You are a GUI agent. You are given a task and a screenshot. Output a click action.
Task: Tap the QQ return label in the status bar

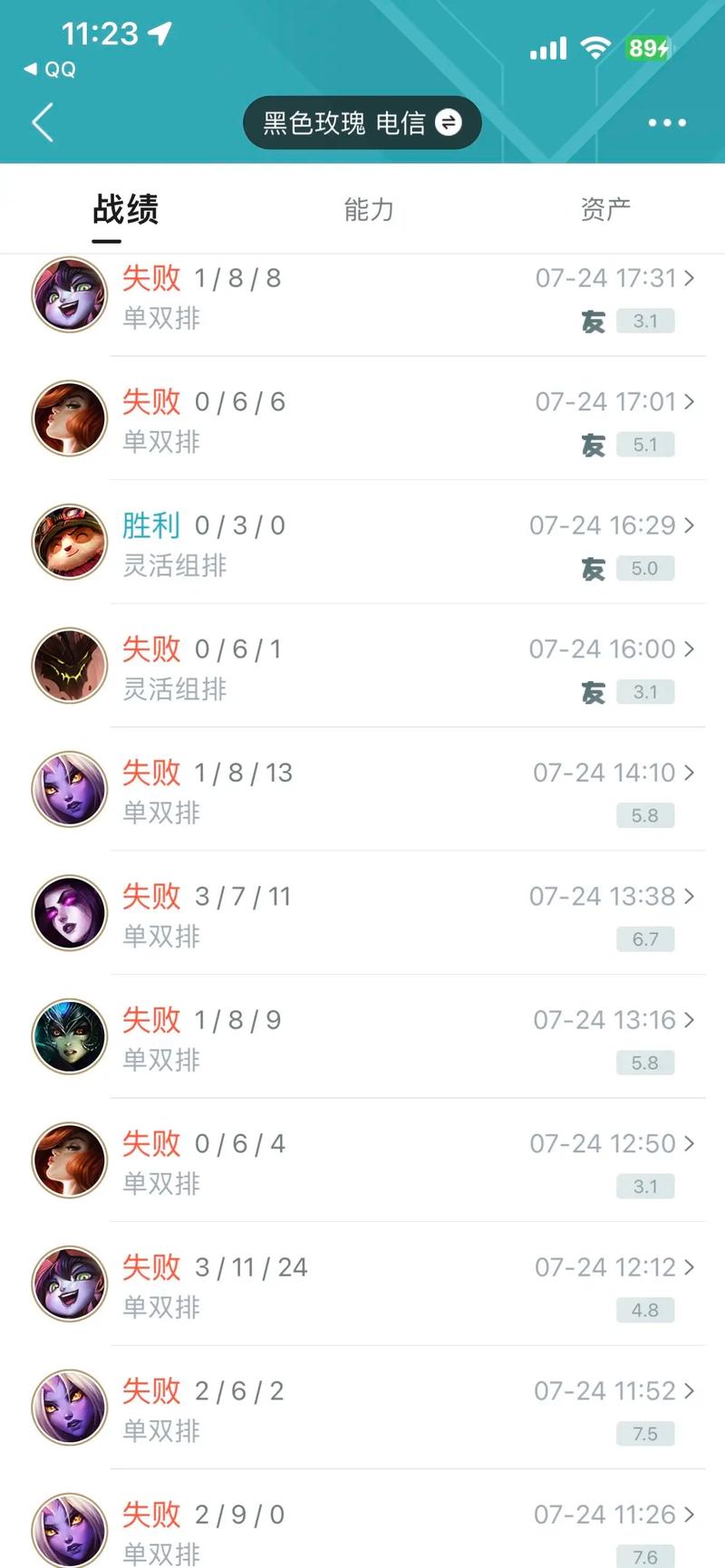tap(50, 69)
